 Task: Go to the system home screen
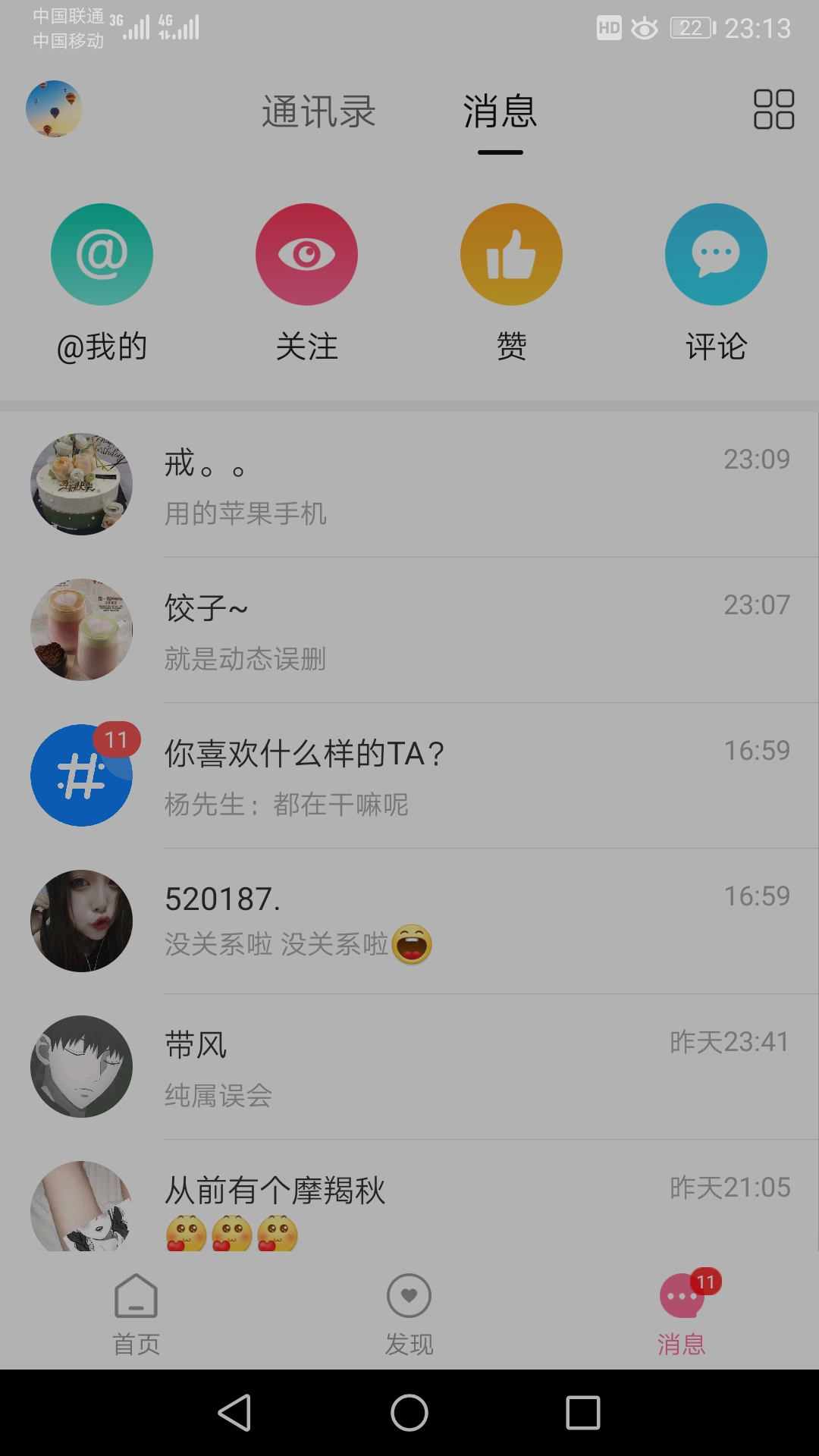(409, 1413)
